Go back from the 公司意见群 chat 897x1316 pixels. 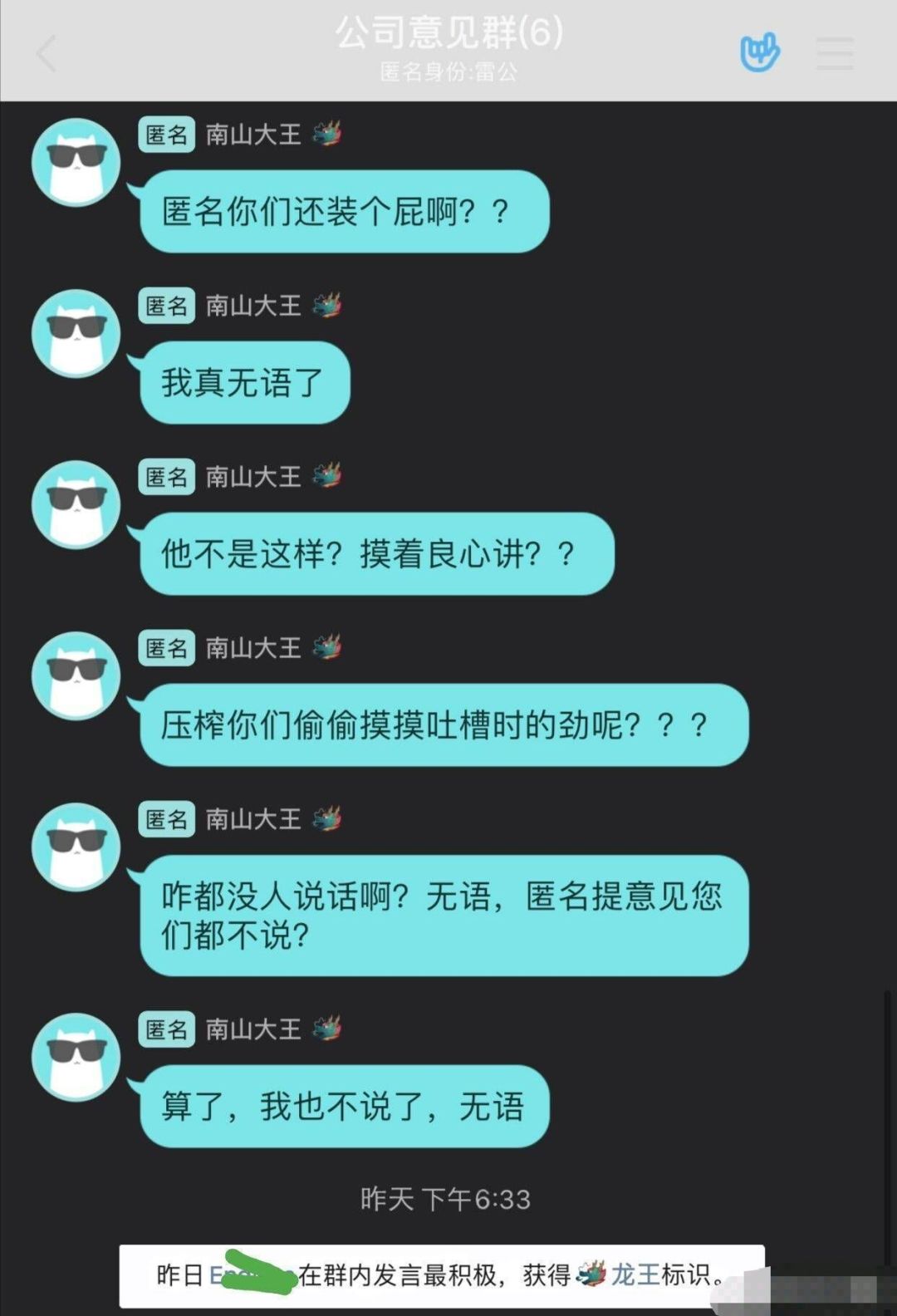pos(47,54)
